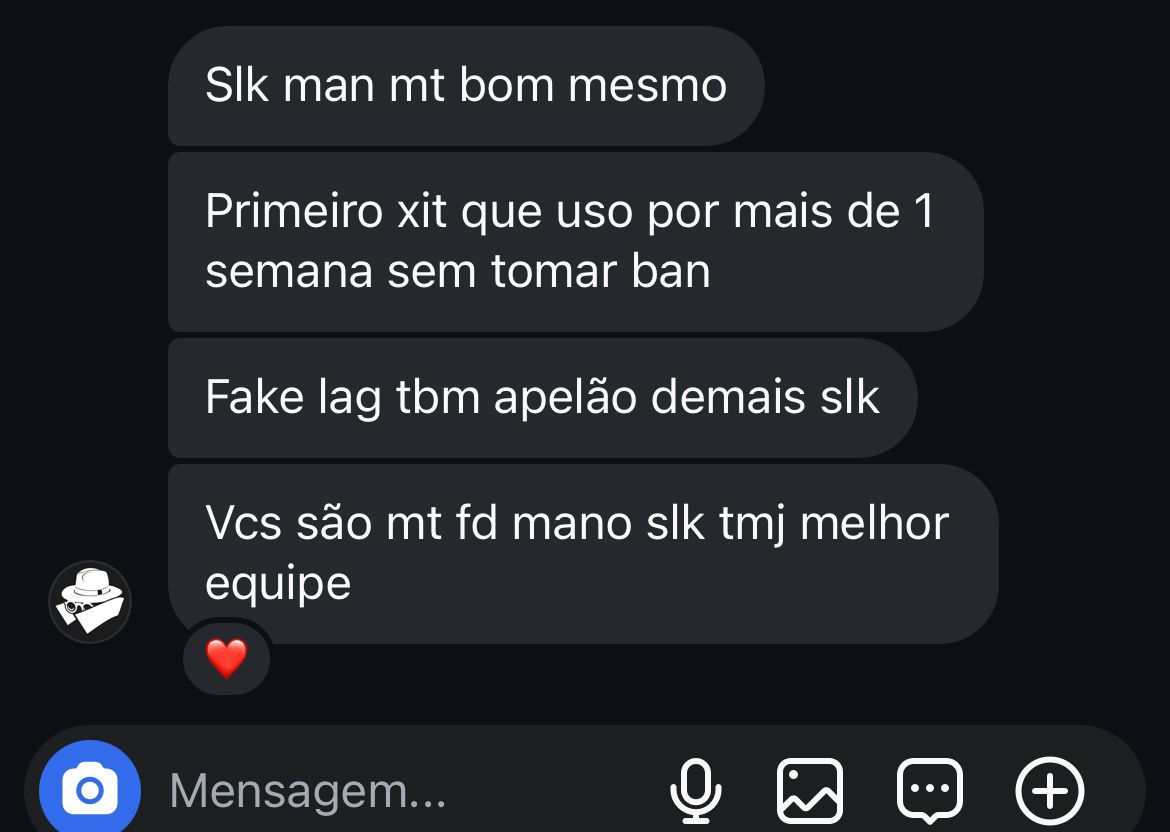Record a voice message with the microphone

pos(695,790)
